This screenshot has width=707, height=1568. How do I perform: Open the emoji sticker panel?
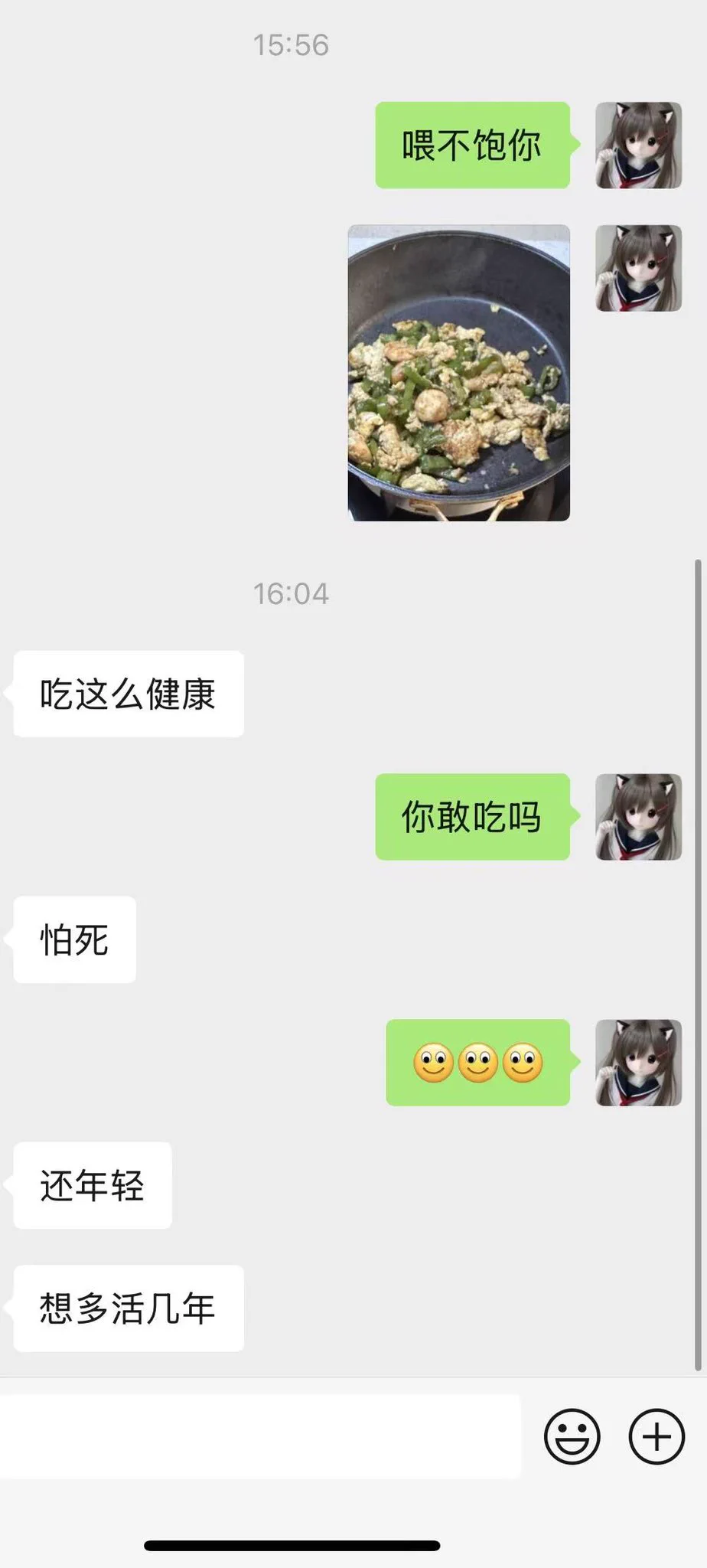[572, 1436]
